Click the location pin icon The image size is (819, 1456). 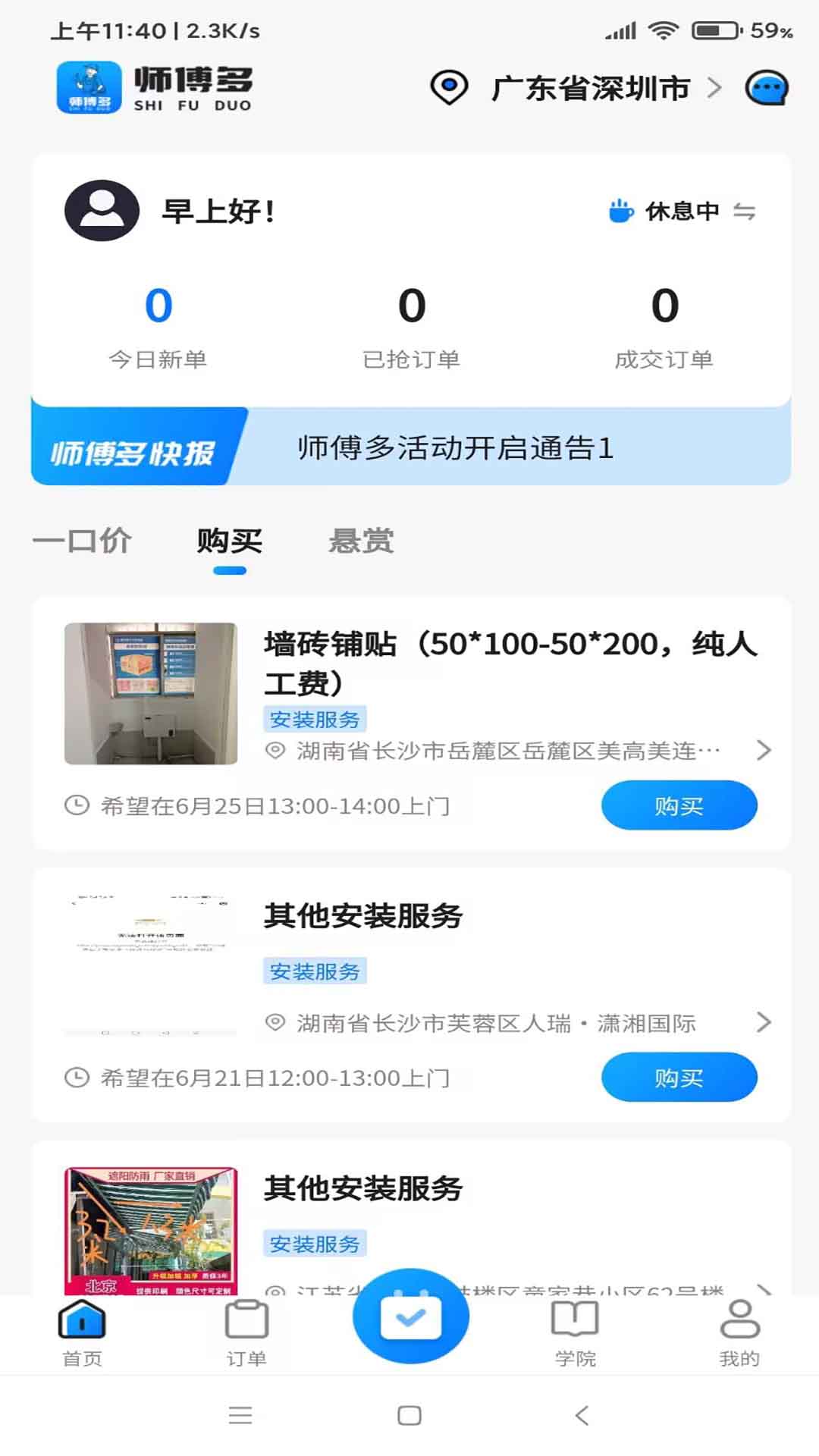(x=447, y=88)
